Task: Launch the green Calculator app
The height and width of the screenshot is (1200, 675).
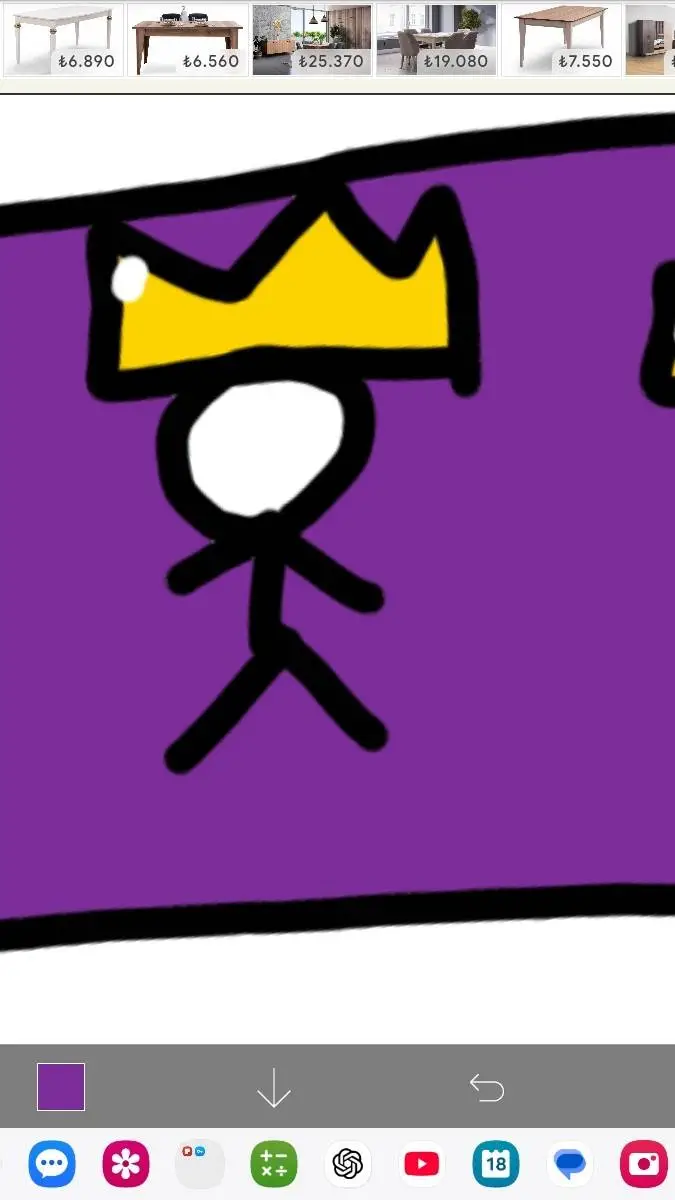Action: click(x=274, y=1164)
